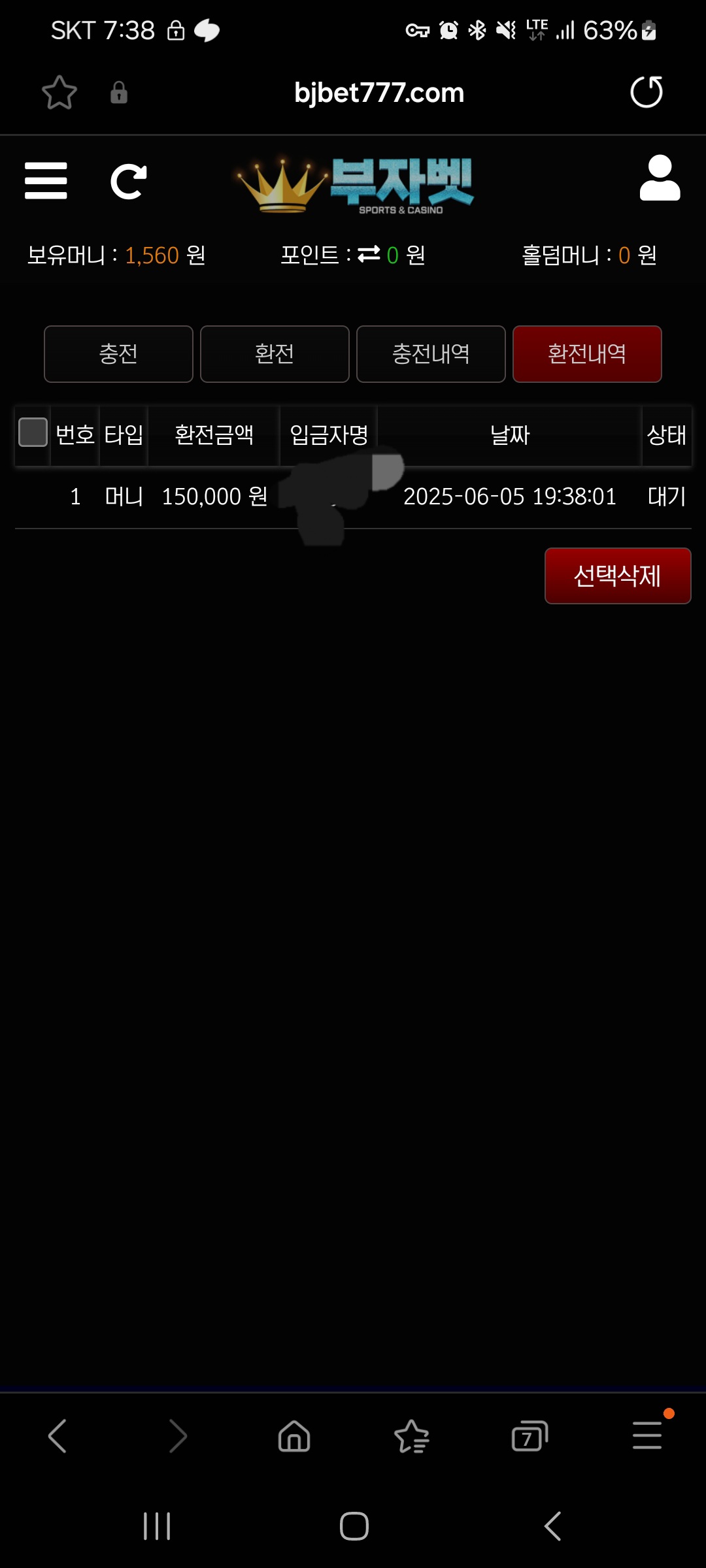Open system recent apps
706x1568 pixels.
click(157, 1526)
